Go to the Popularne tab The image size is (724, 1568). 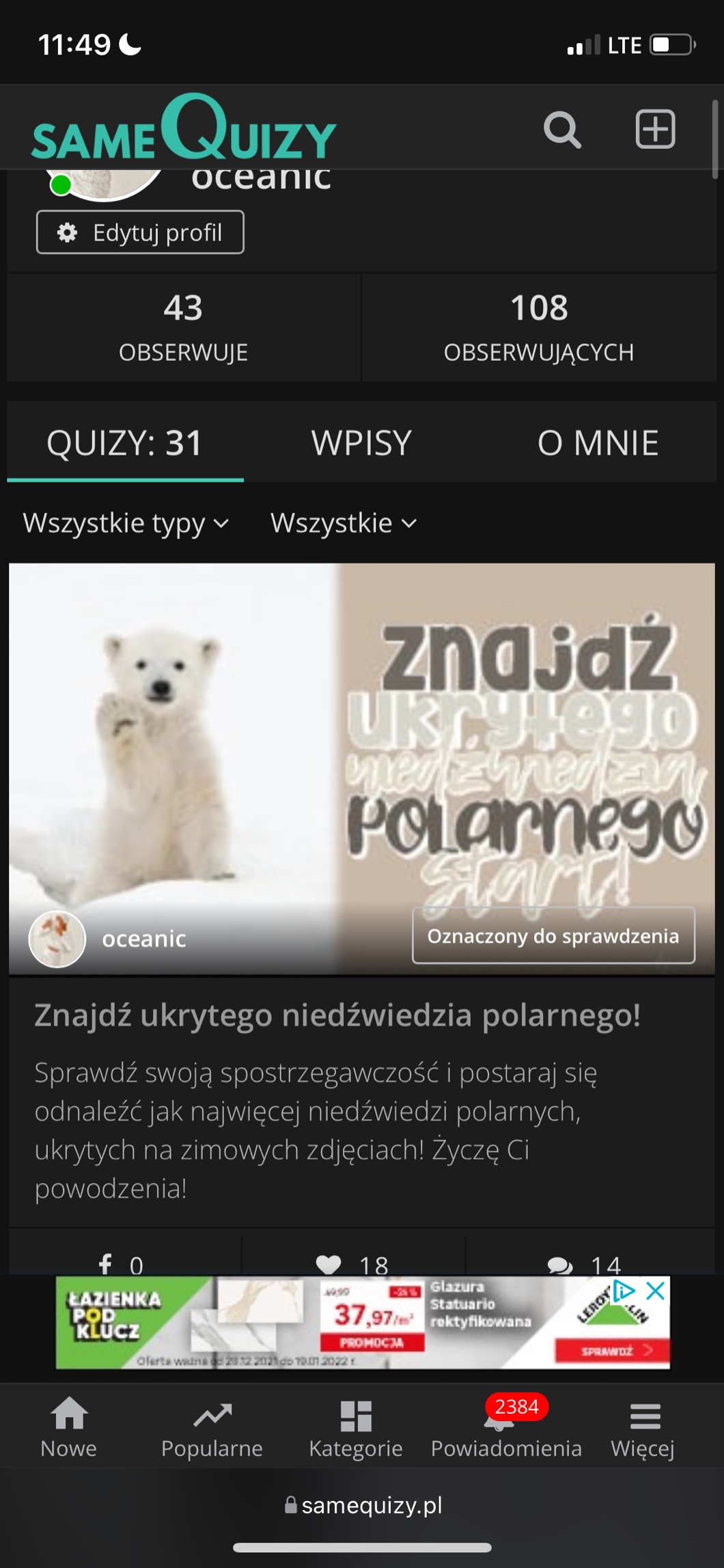tap(212, 1427)
